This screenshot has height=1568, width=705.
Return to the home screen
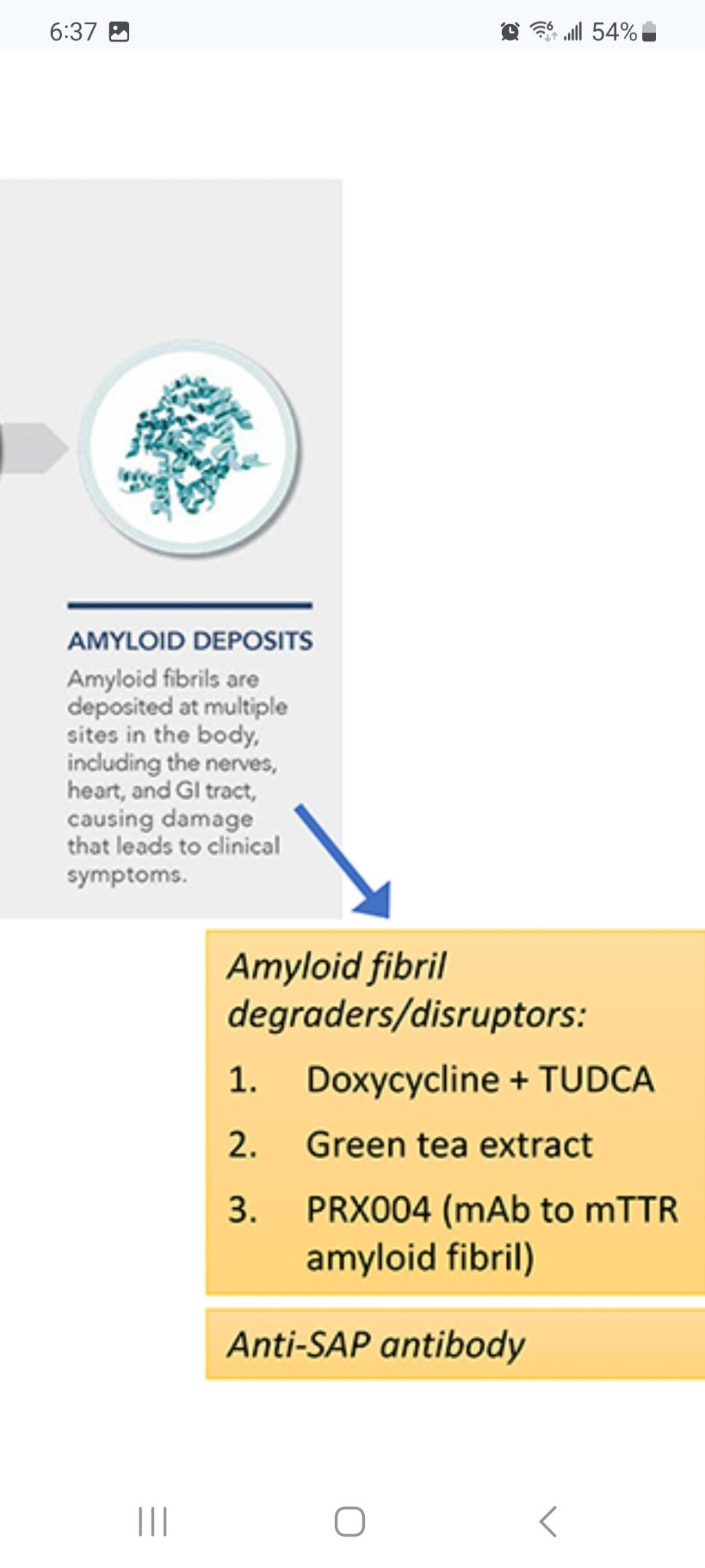click(x=350, y=1521)
